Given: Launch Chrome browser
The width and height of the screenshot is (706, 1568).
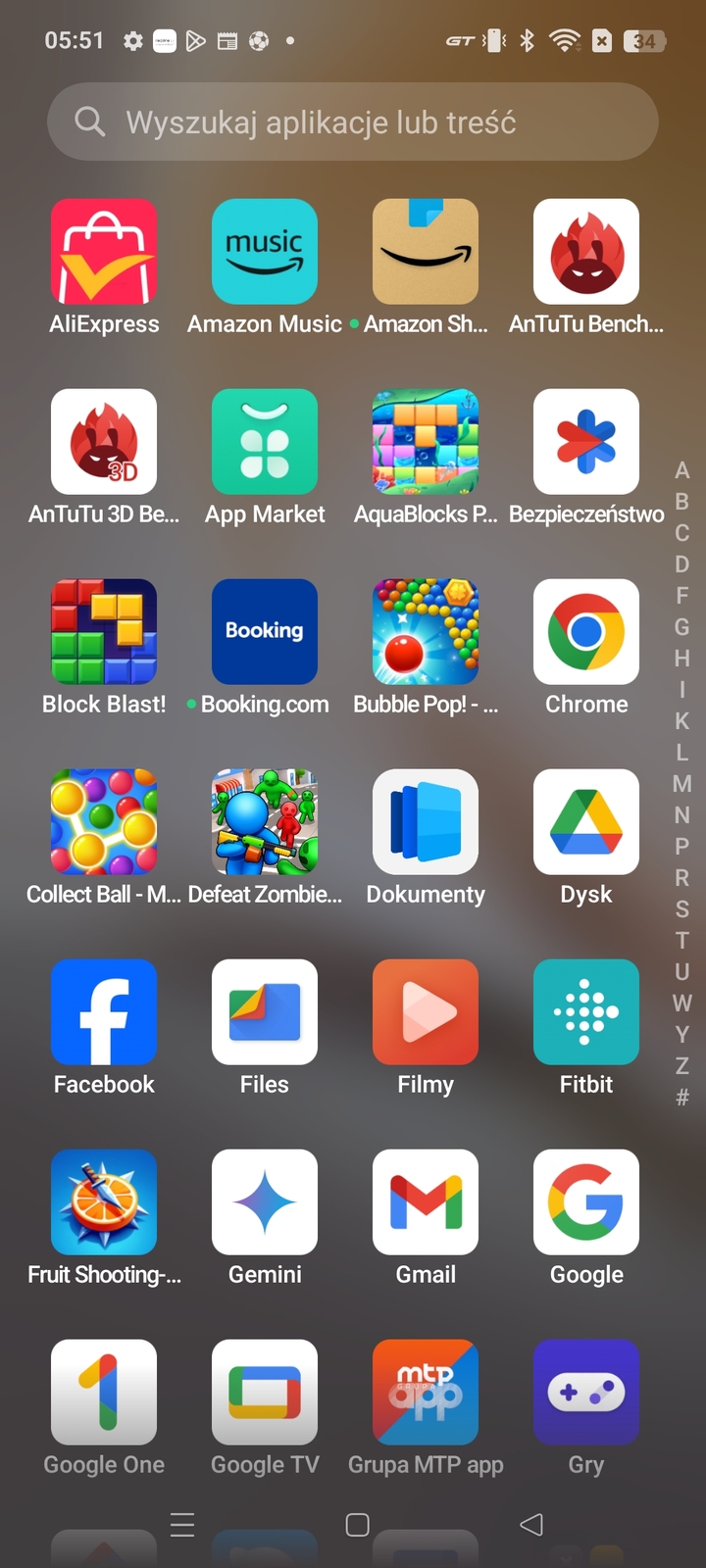Looking at the screenshot, I should 586,632.
